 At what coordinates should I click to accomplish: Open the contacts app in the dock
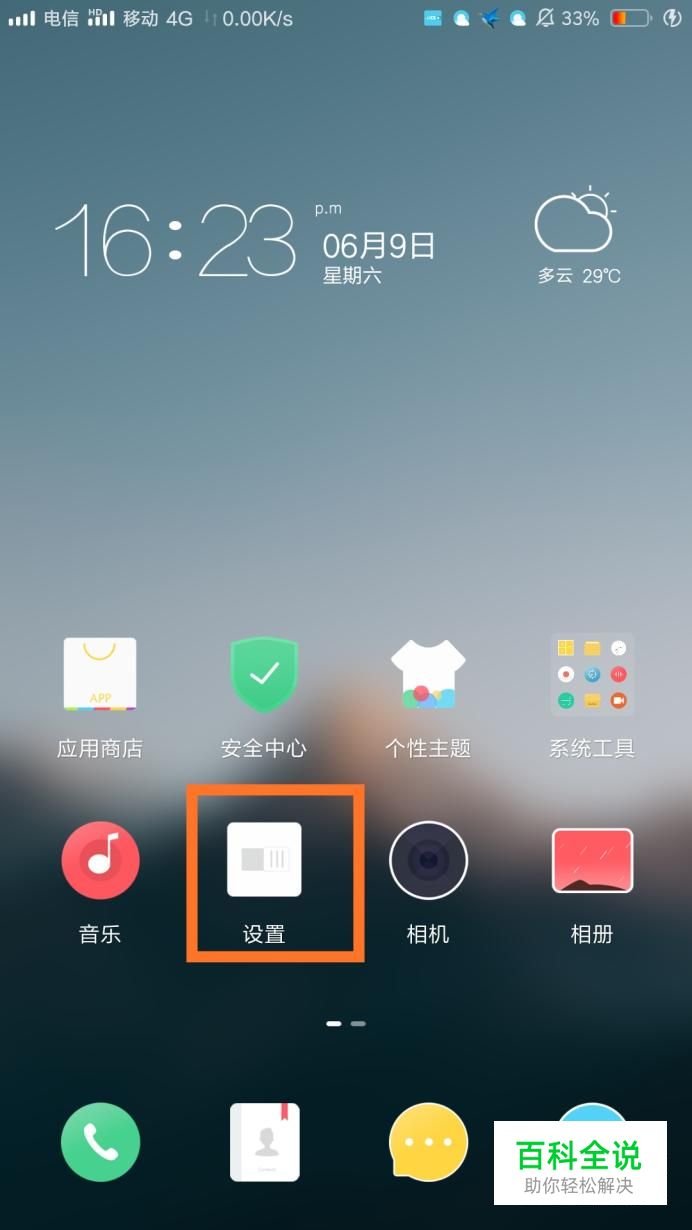(x=264, y=1142)
